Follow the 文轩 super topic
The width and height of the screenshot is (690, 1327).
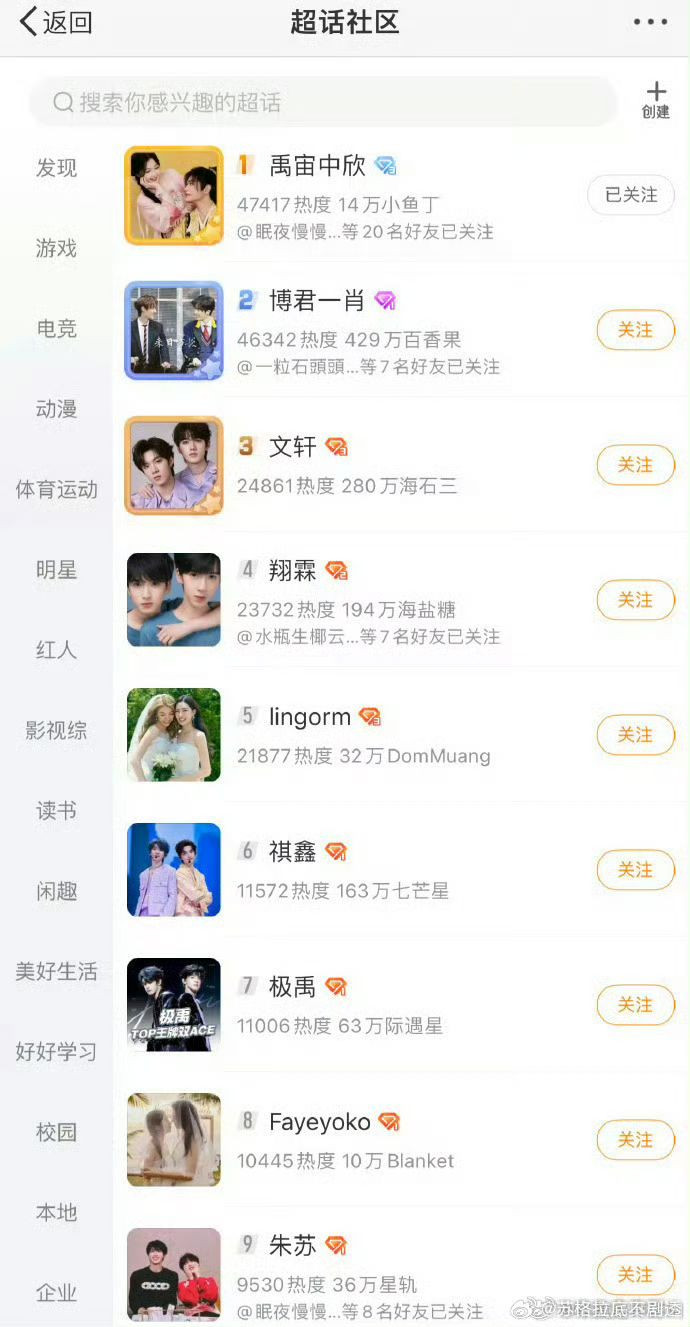pos(635,465)
